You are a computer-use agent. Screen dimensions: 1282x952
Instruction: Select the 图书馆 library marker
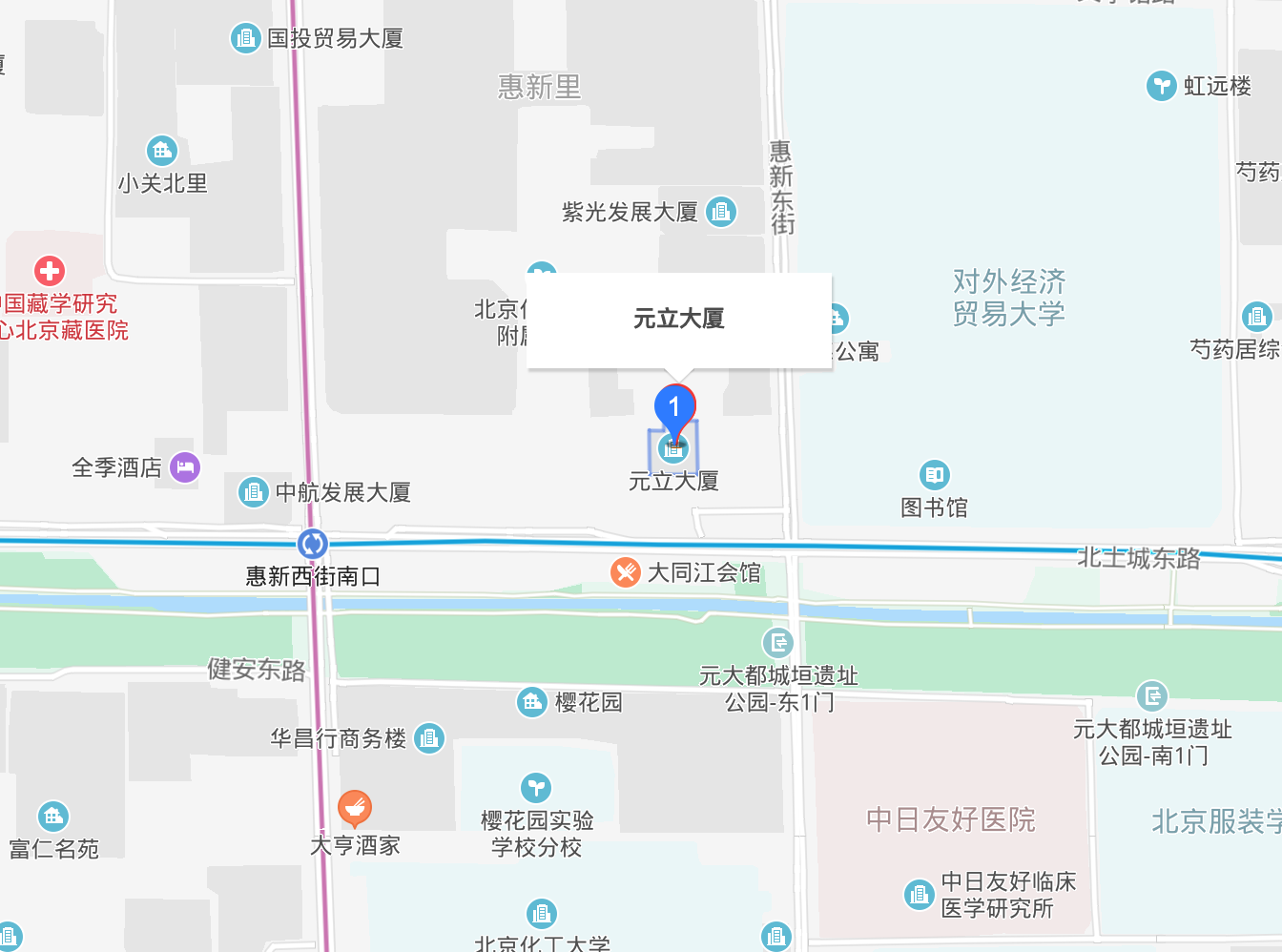click(x=934, y=475)
